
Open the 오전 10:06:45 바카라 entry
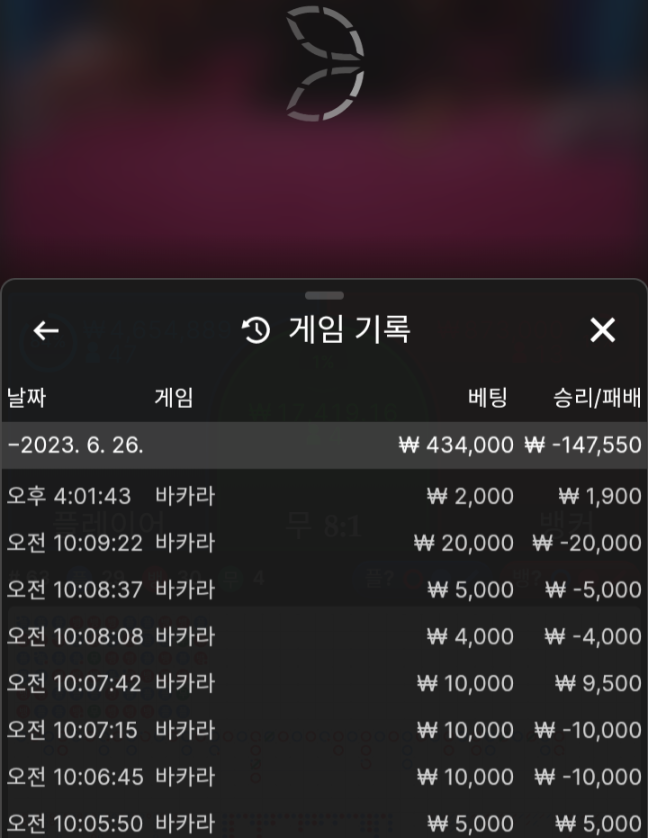pos(324,777)
